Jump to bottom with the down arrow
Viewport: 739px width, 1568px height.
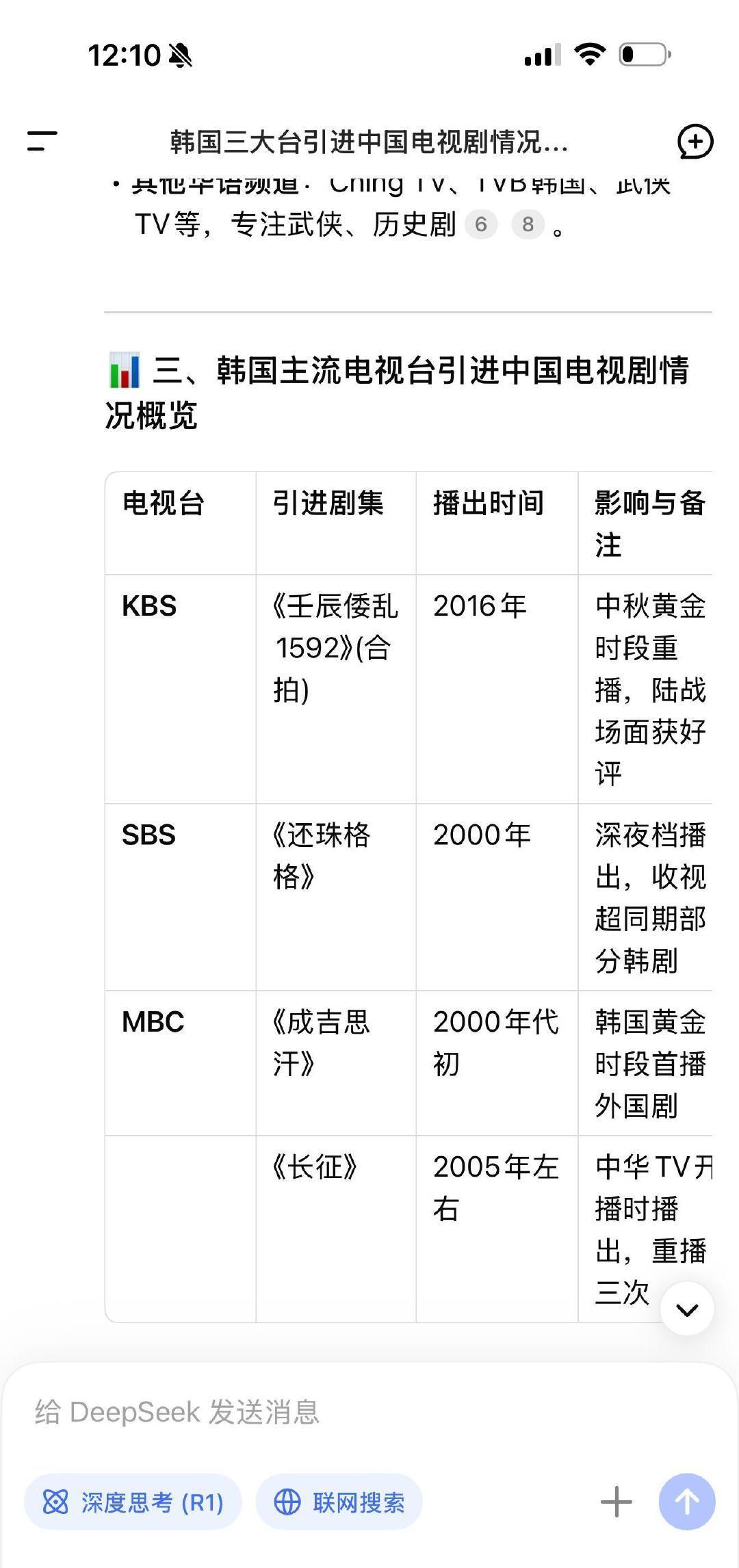pyautogui.click(x=687, y=1309)
